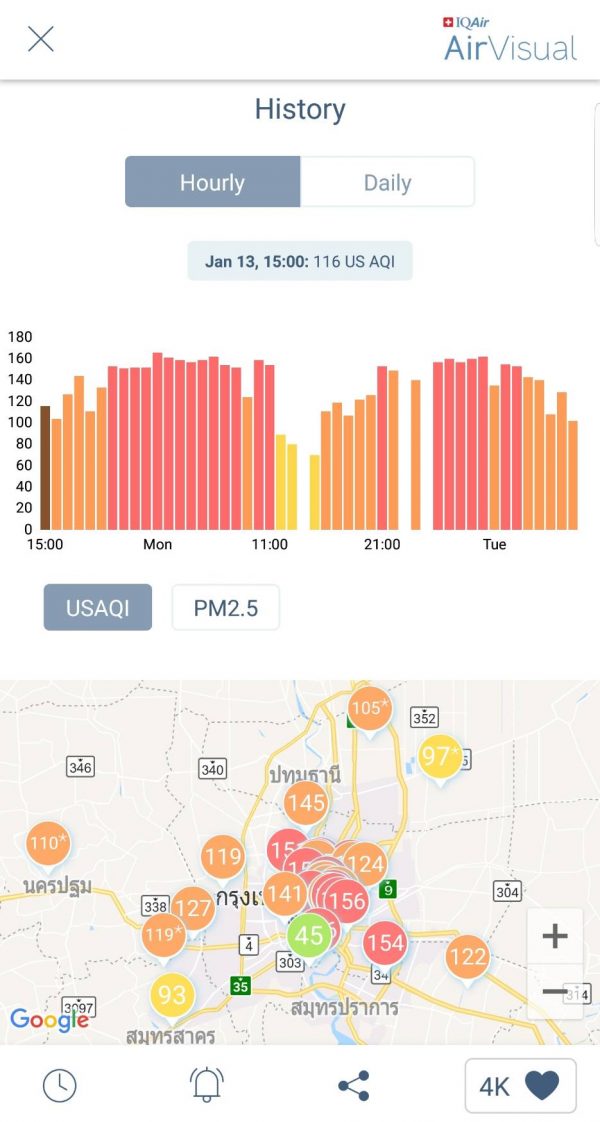Select the yellow 97* marker
This screenshot has height=1122, width=600.
click(x=440, y=757)
